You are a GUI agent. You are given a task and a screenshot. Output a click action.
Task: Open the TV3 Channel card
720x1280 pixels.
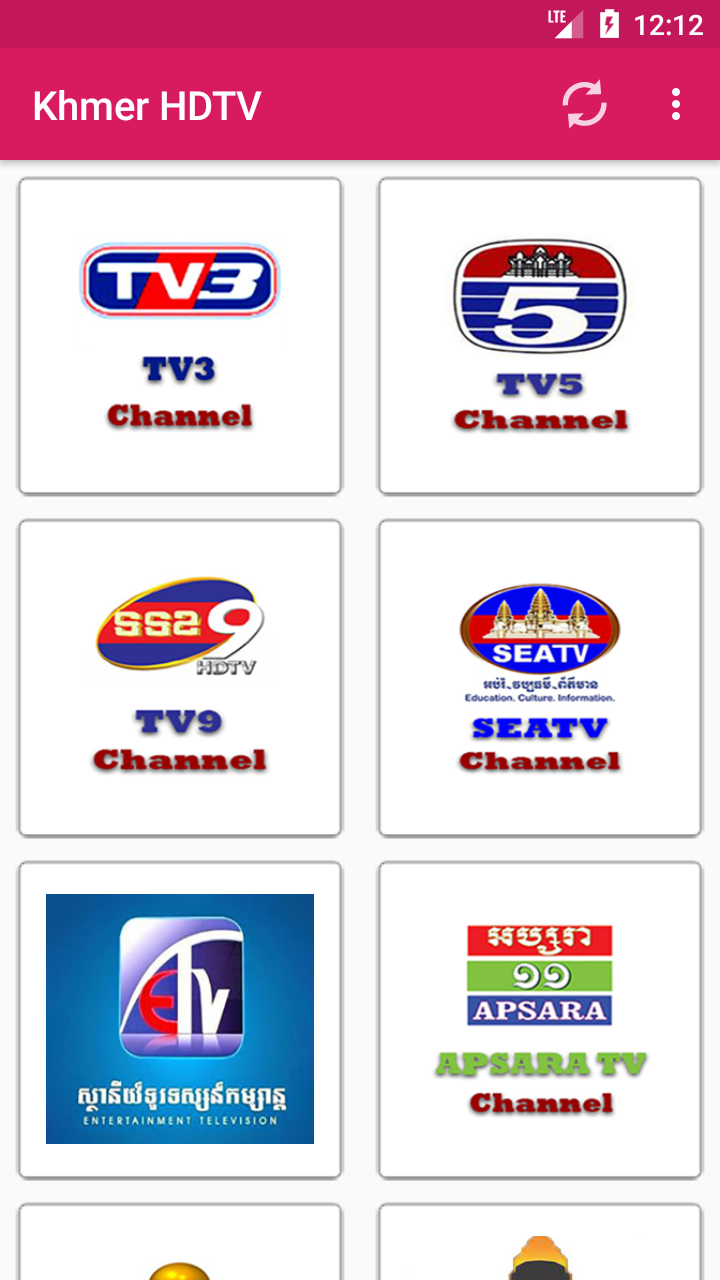point(180,336)
